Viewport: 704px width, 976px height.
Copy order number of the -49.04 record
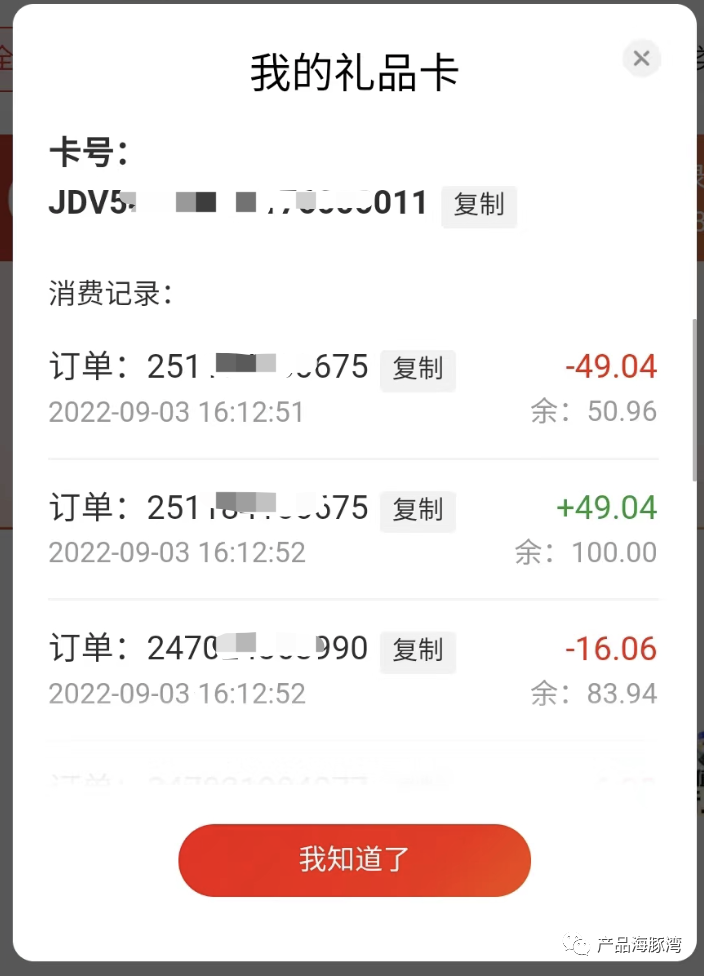coord(417,368)
